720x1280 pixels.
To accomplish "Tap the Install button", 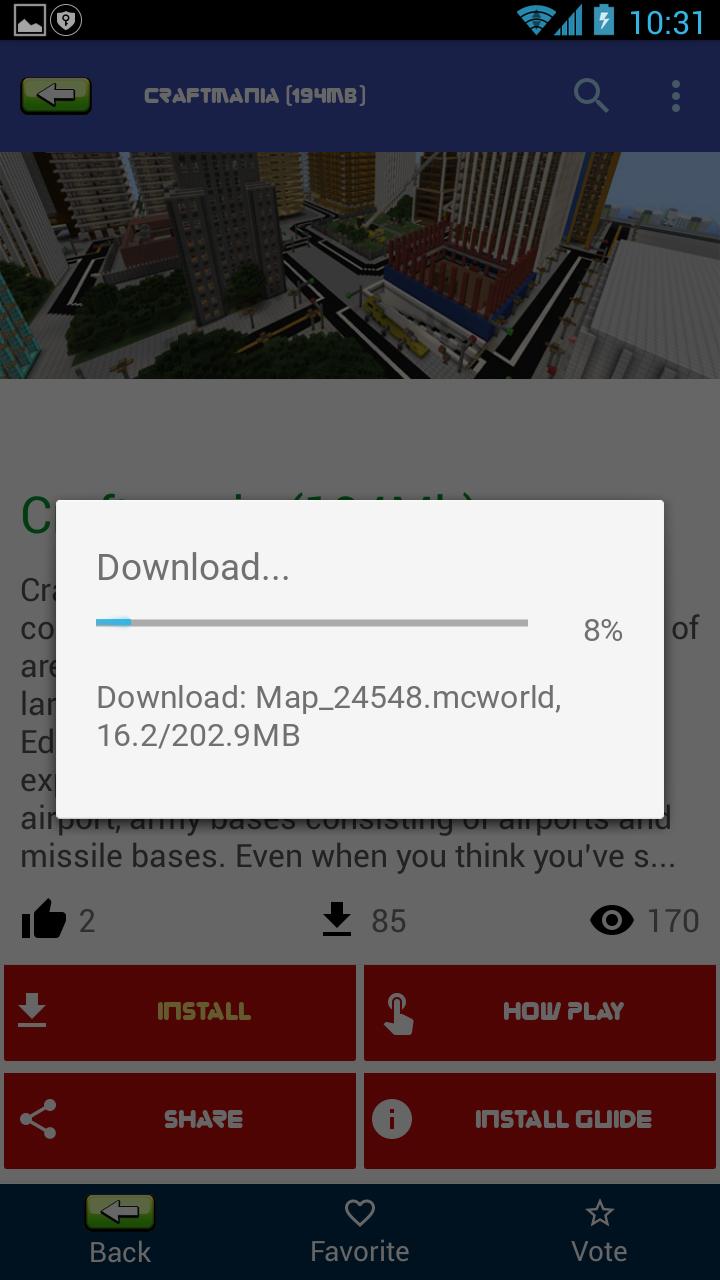I will click(x=180, y=1012).
